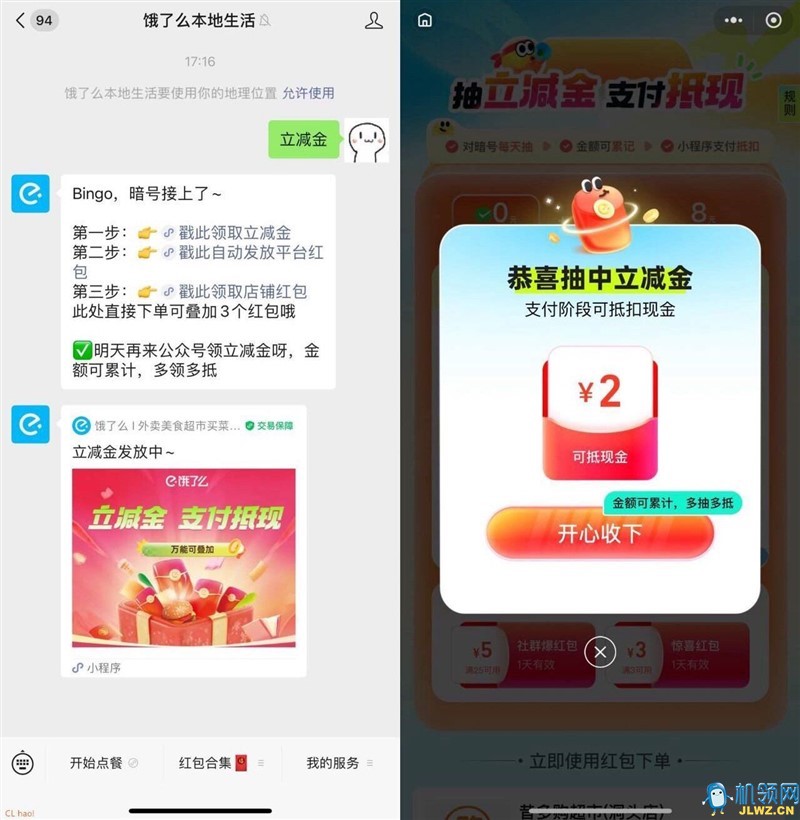Screen dimensions: 800x820
Task: Tap 开心收下 to accept the coupon
Action: 600,534
